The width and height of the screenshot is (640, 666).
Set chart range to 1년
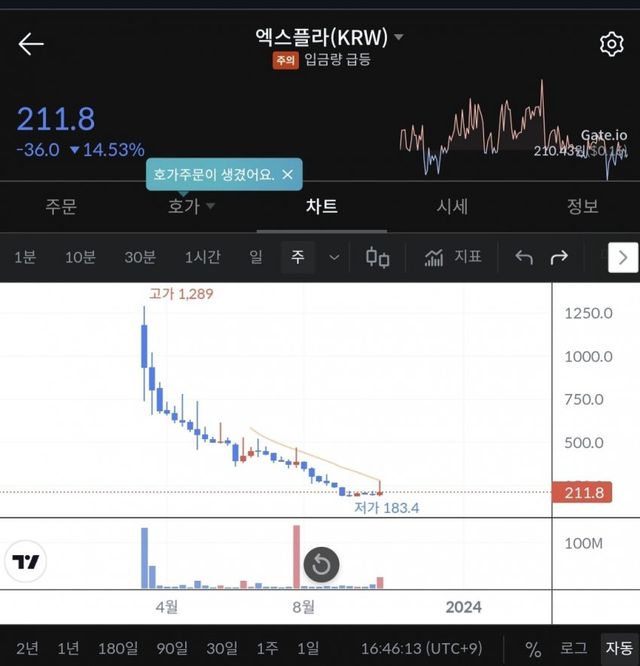(x=68, y=647)
